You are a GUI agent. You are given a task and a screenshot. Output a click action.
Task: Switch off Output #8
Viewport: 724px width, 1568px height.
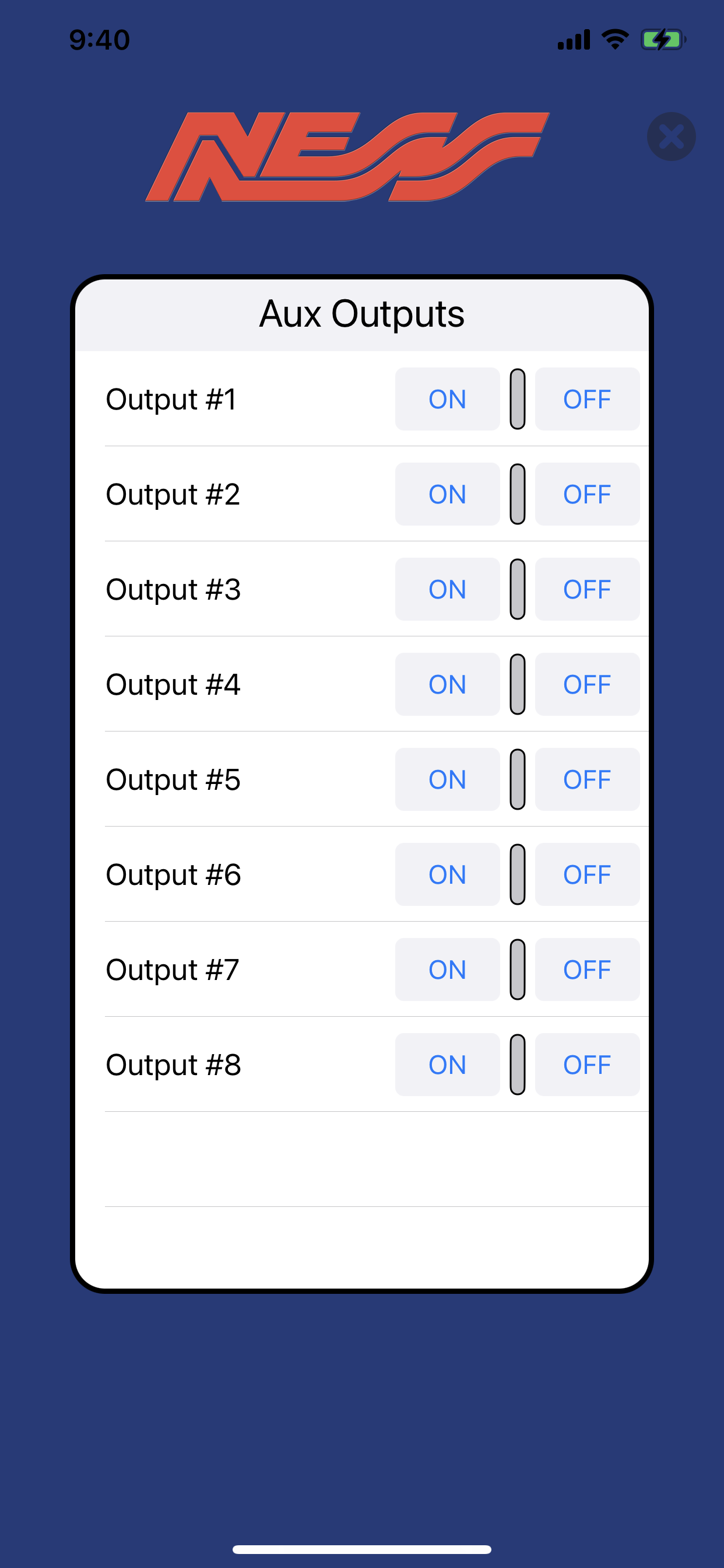point(587,1065)
